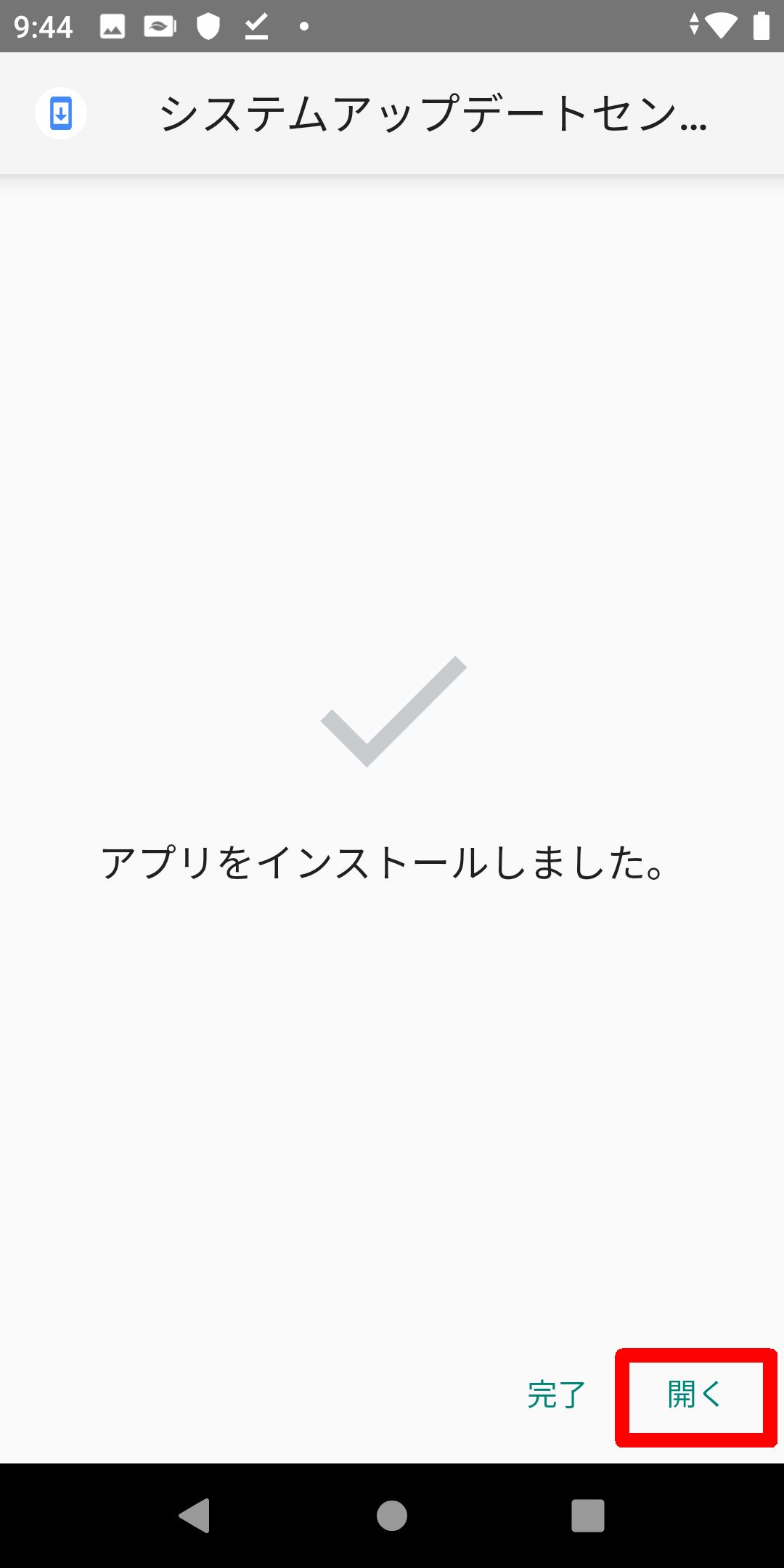Tap 開く to open the installed app
Screen dimensions: 784x1568
(695, 1395)
